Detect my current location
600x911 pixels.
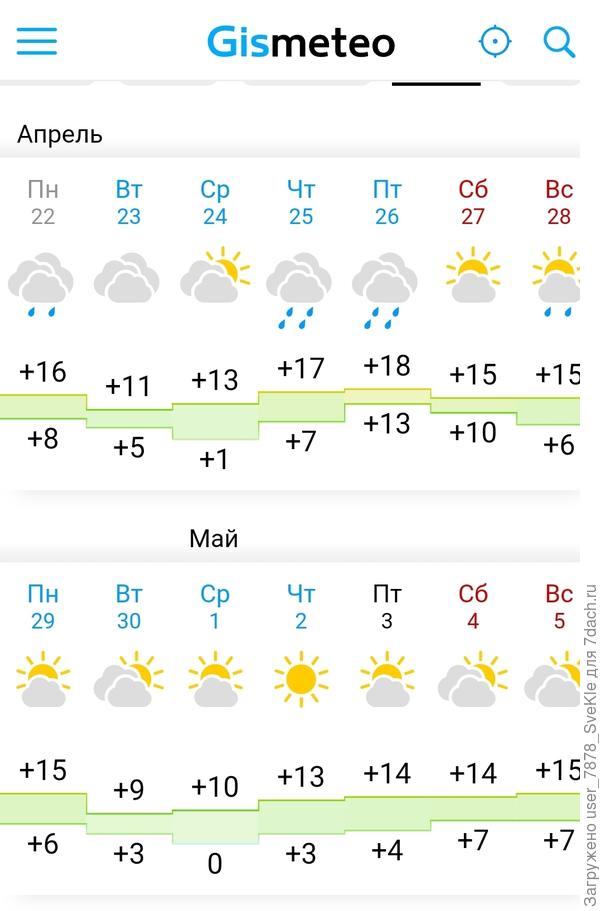[x=495, y=41]
